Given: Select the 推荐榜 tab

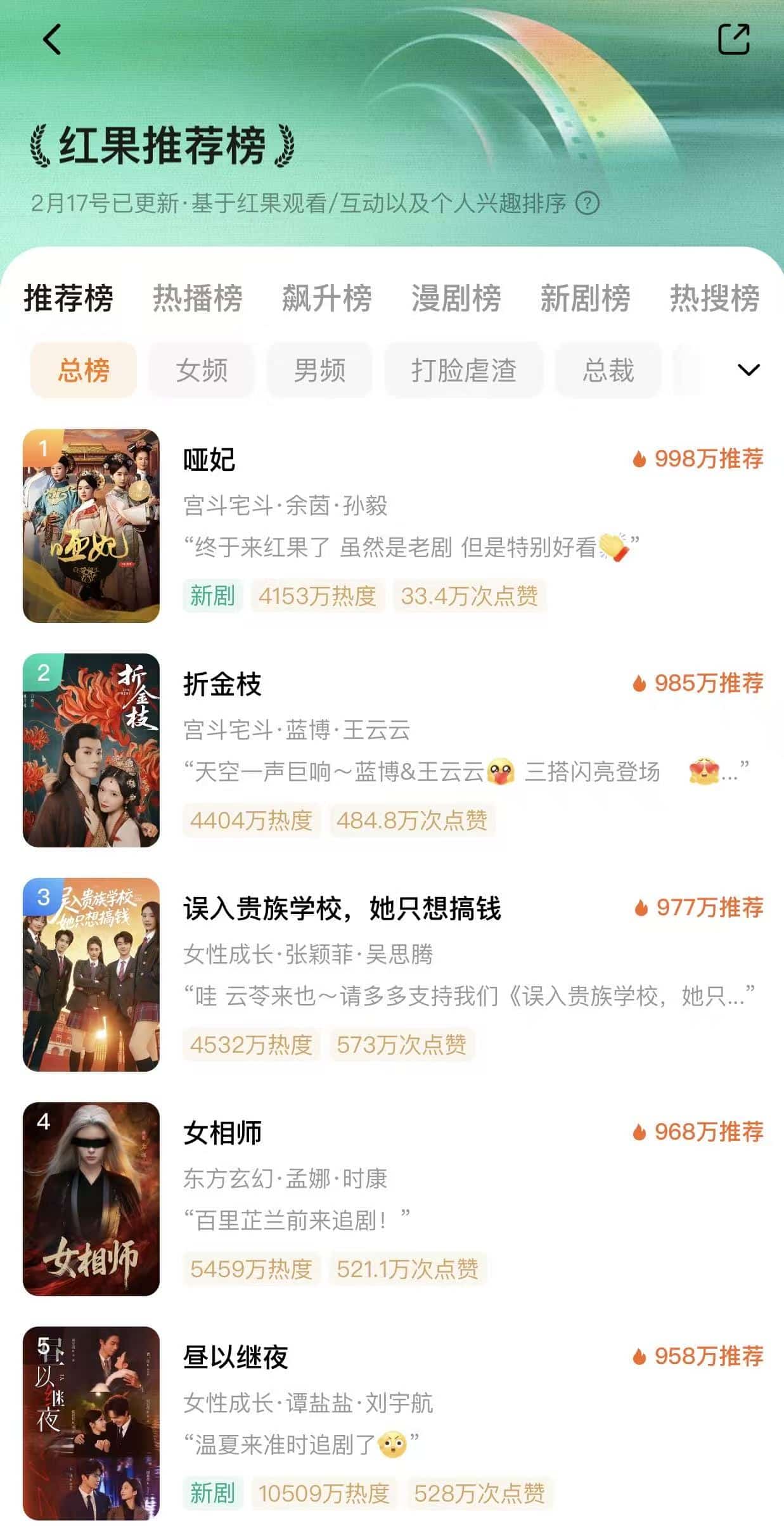Looking at the screenshot, I should coord(68,298).
